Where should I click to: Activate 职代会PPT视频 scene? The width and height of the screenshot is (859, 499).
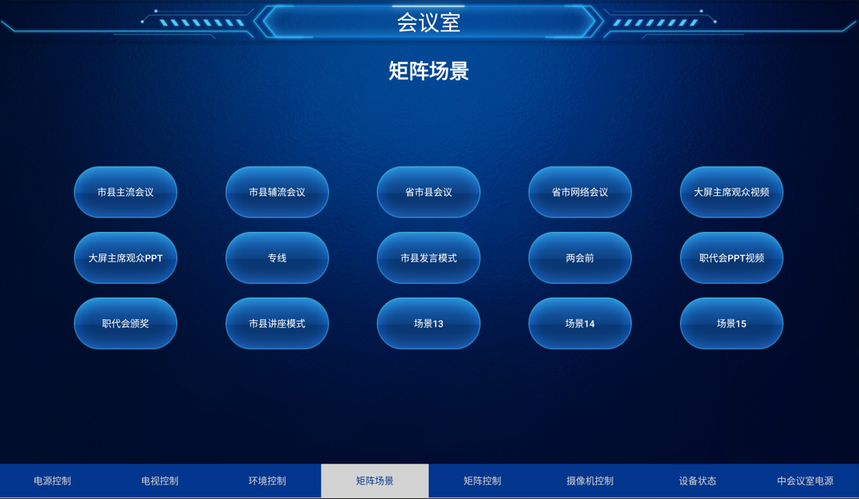(731, 258)
